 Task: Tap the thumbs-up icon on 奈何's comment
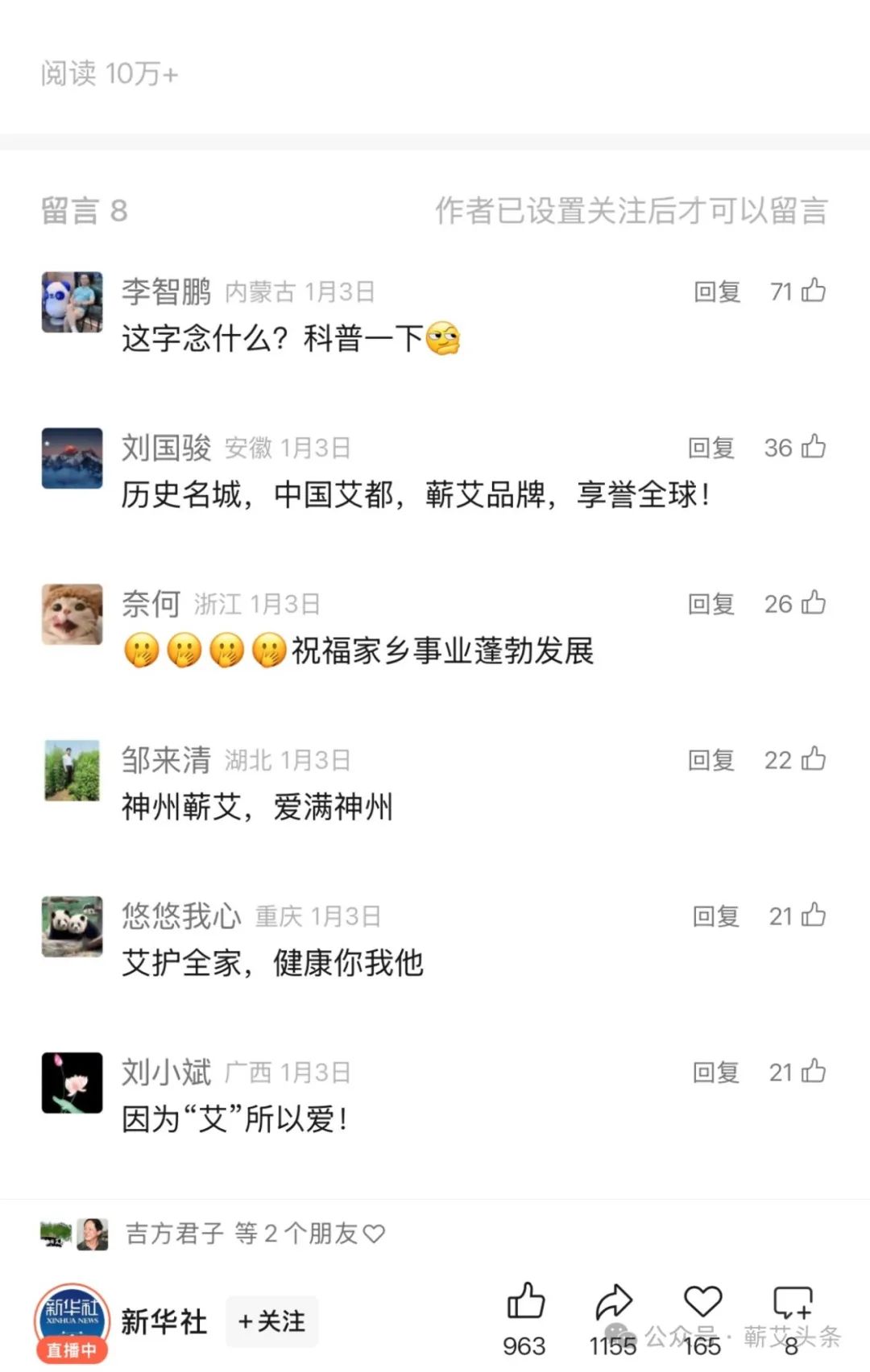click(x=814, y=603)
